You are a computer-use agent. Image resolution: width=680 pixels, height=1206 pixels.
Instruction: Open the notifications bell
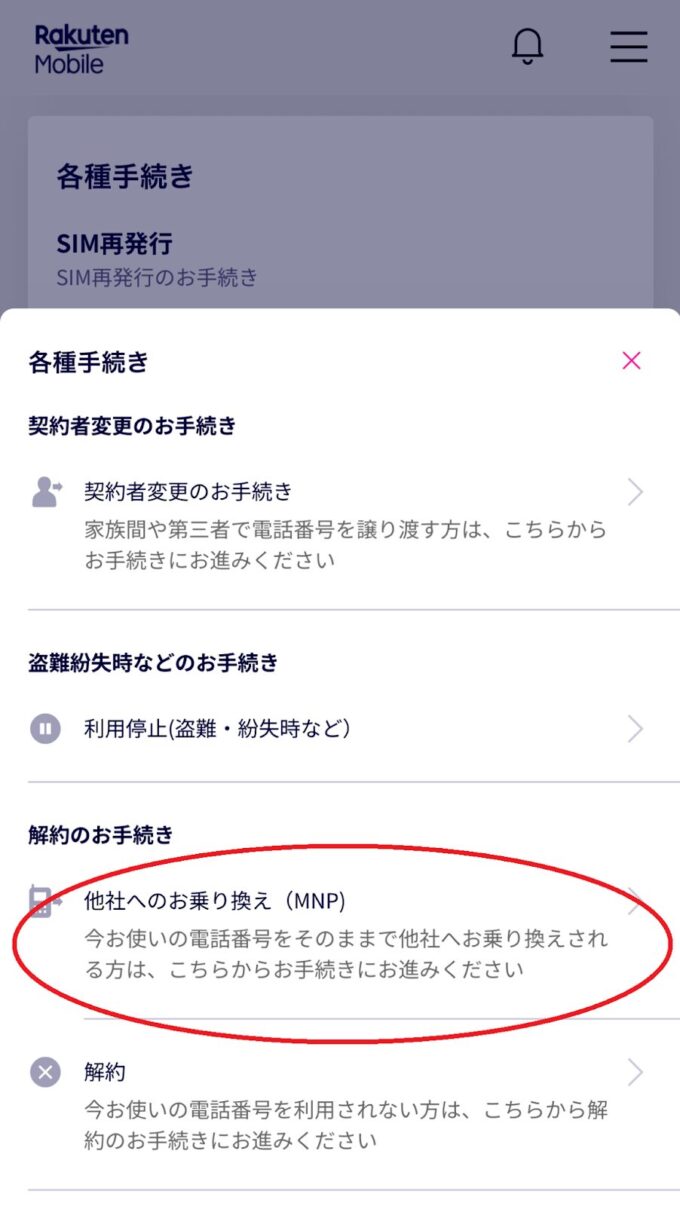click(528, 46)
